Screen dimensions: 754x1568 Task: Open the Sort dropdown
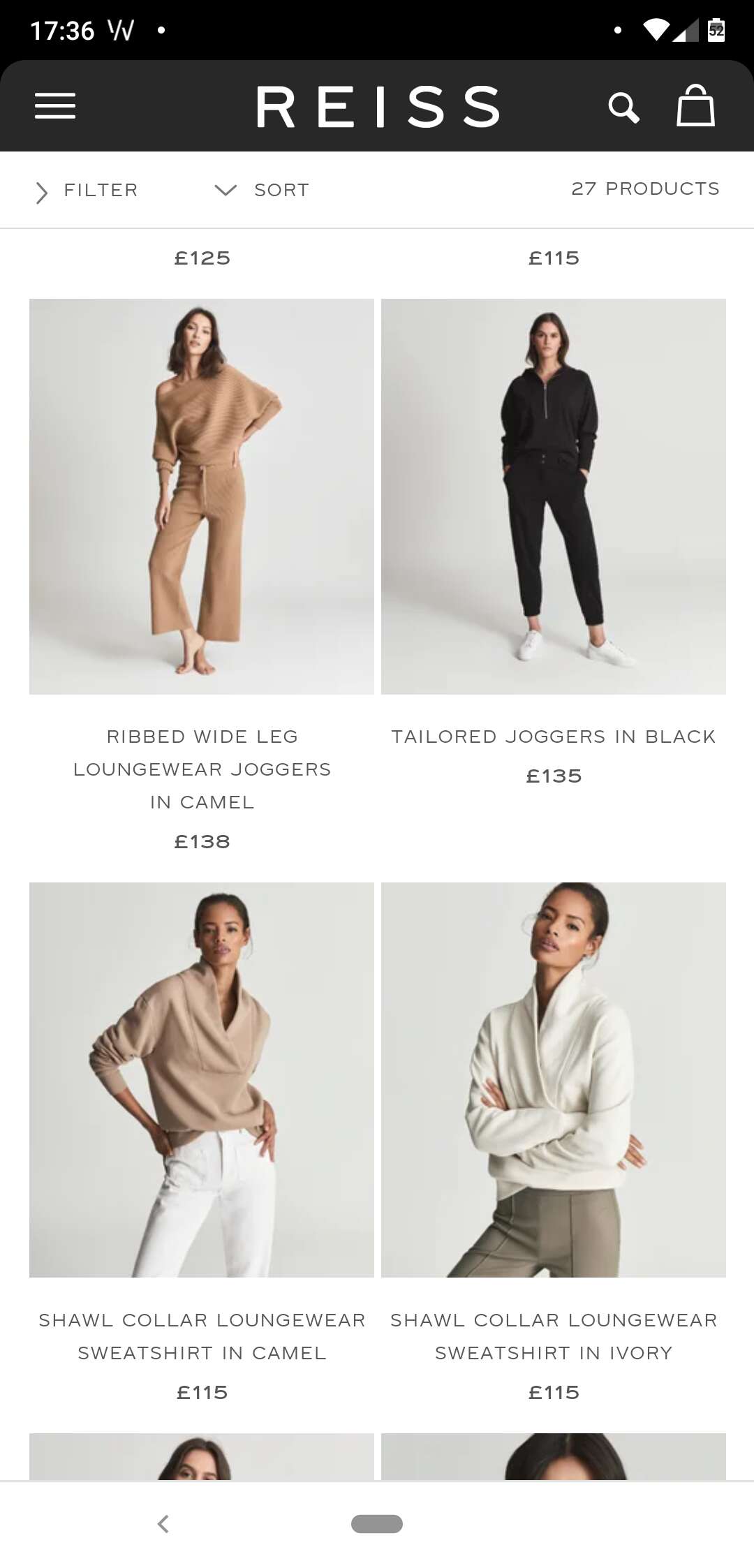pos(262,190)
